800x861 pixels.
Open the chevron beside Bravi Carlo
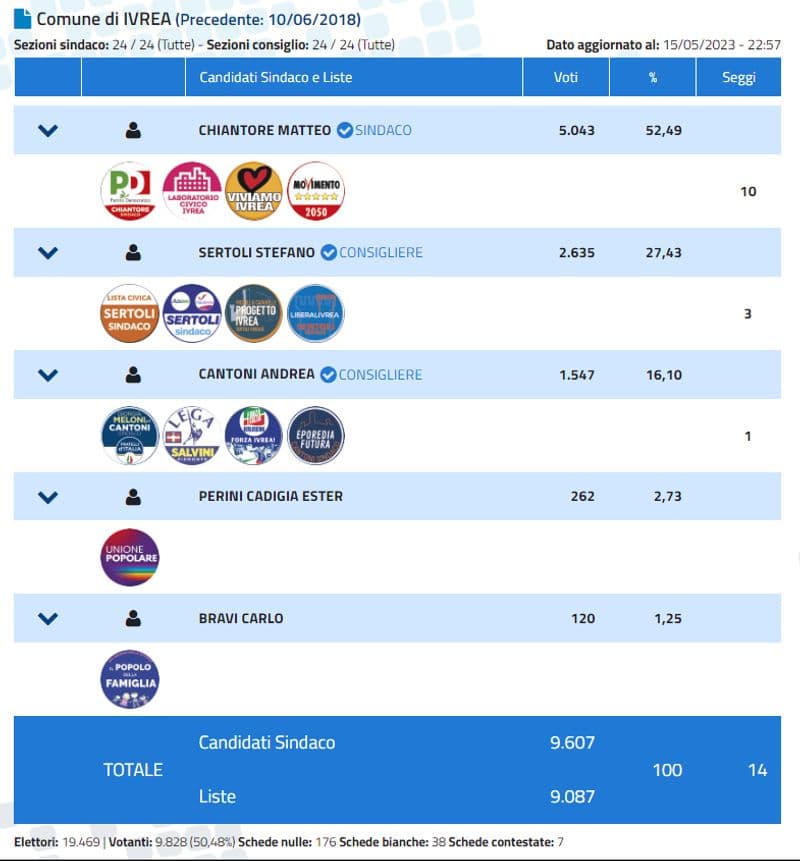tap(48, 618)
